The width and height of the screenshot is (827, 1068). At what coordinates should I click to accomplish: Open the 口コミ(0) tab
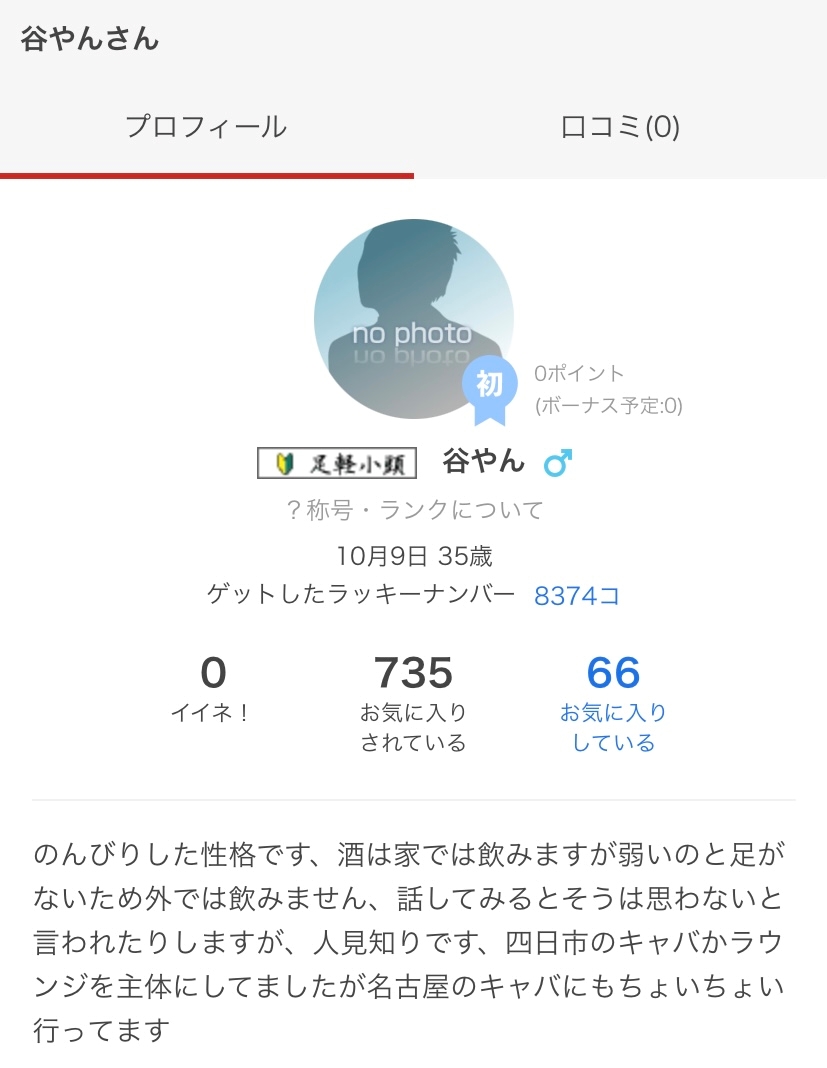[x=620, y=128]
